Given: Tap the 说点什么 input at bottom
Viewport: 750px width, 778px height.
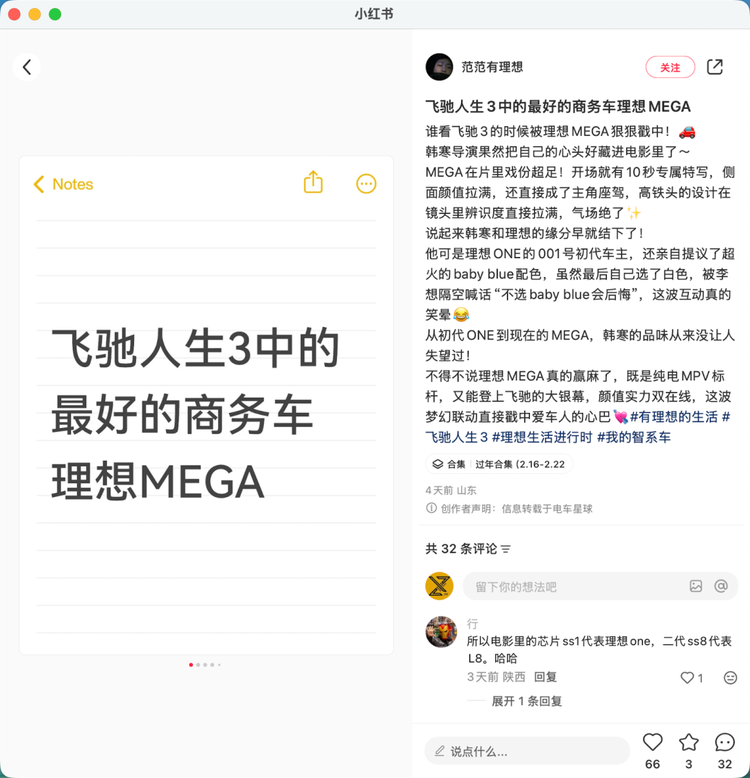Looking at the screenshot, I should point(527,751).
